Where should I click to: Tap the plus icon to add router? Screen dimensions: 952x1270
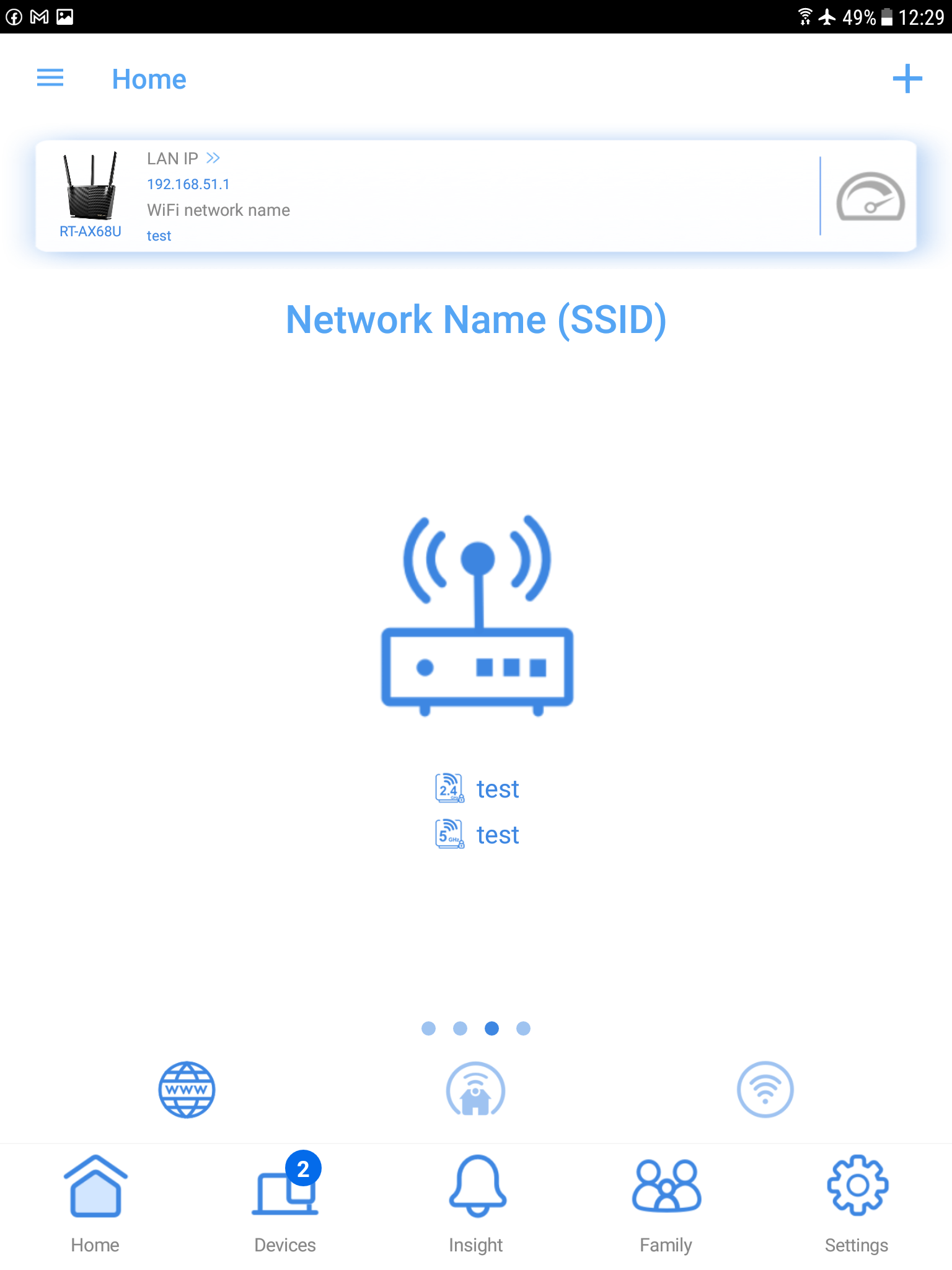tap(906, 79)
